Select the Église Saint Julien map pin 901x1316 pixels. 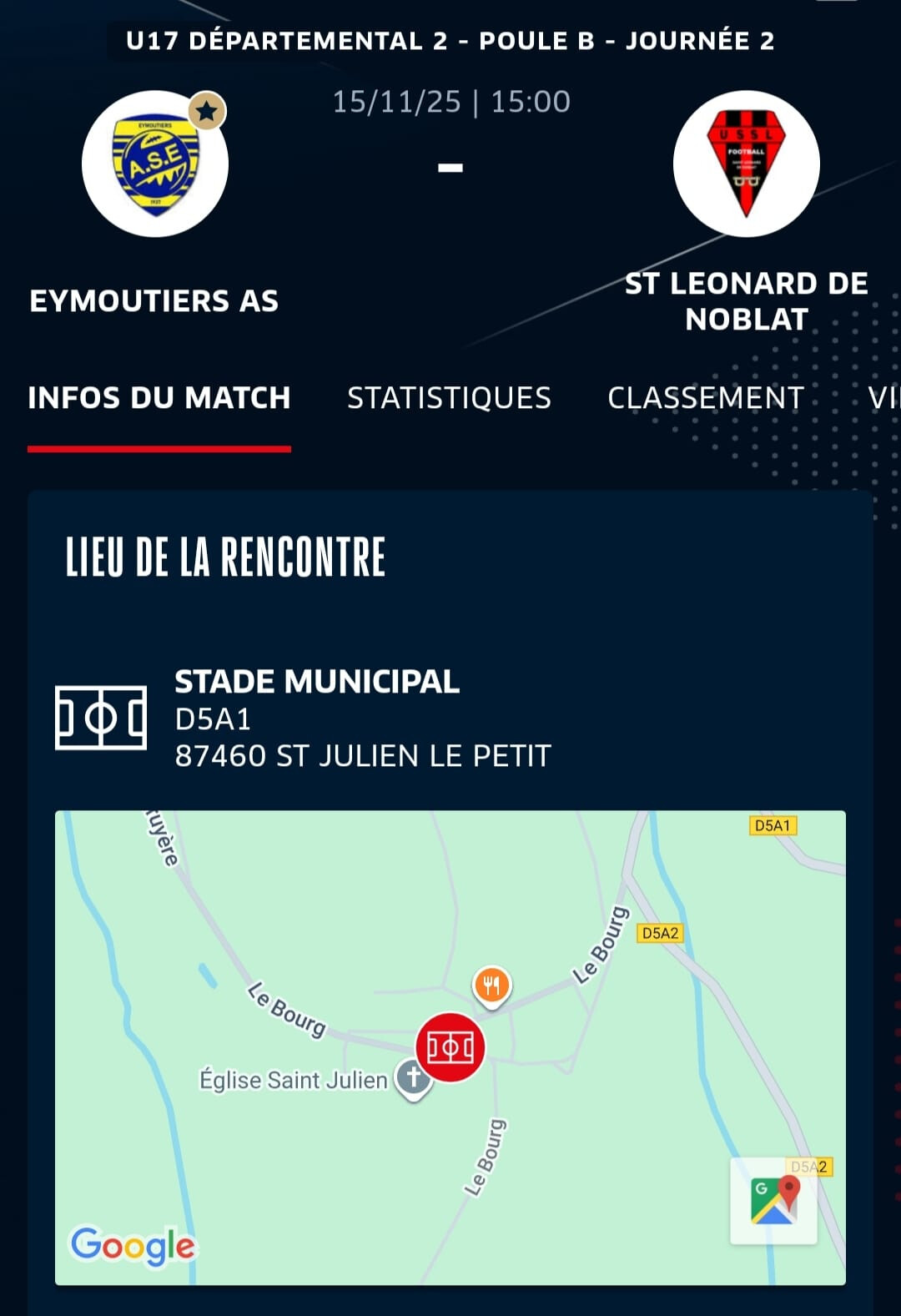pyautogui.click(x=413, y=1077)
